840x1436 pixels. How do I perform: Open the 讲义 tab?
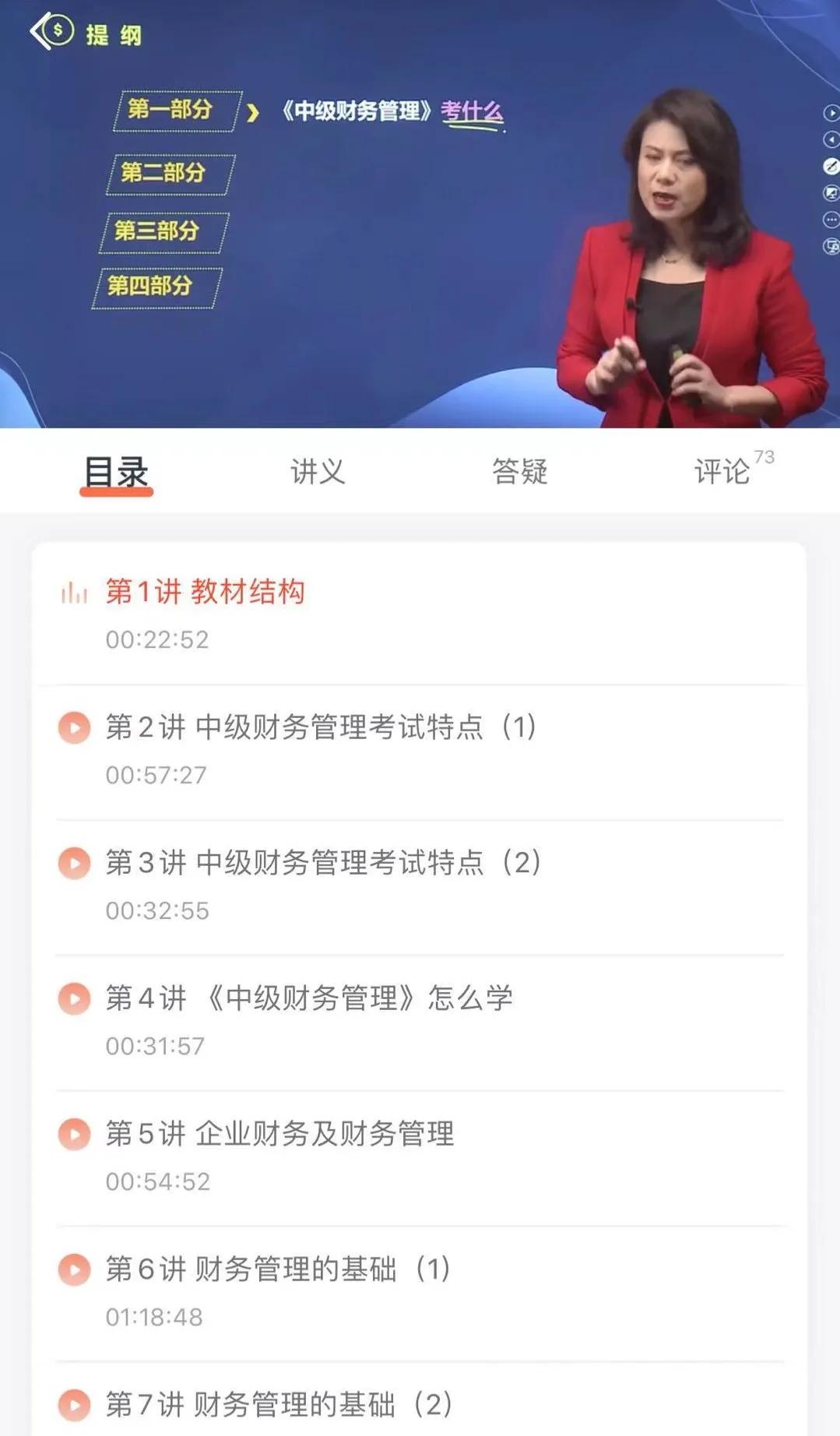(x=318, y=472)
